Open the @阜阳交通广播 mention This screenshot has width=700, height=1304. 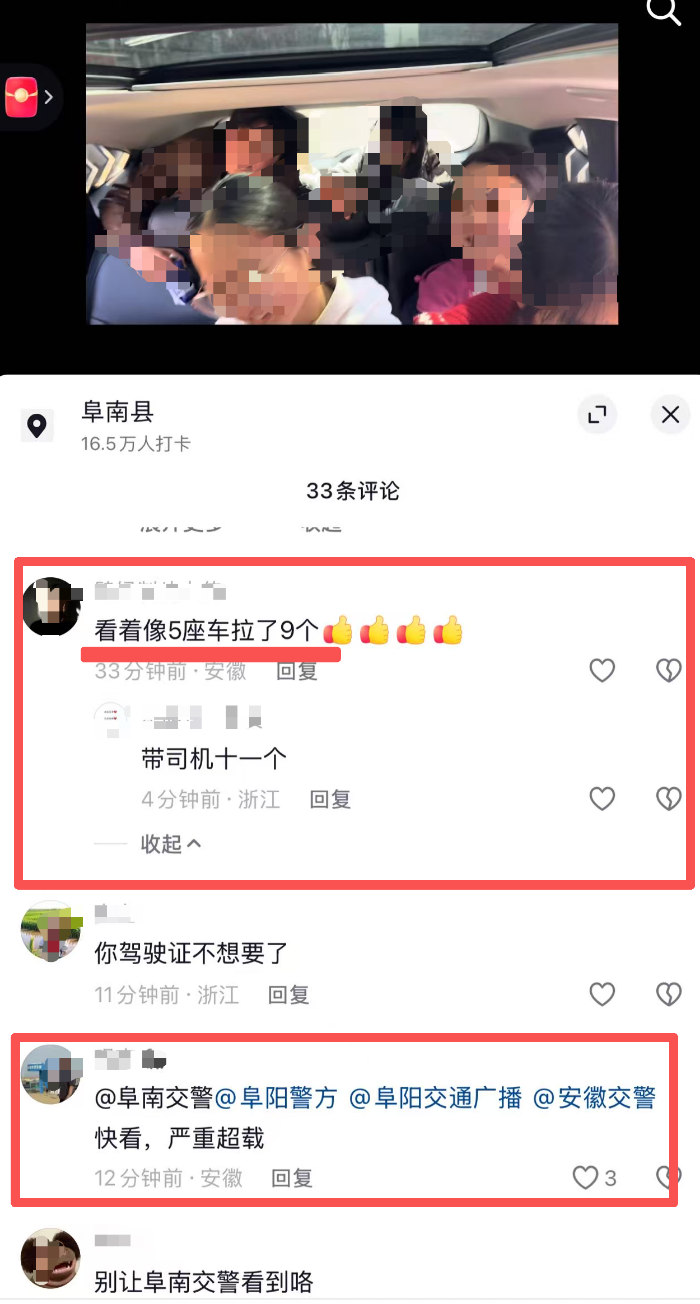pos(435,1098)
